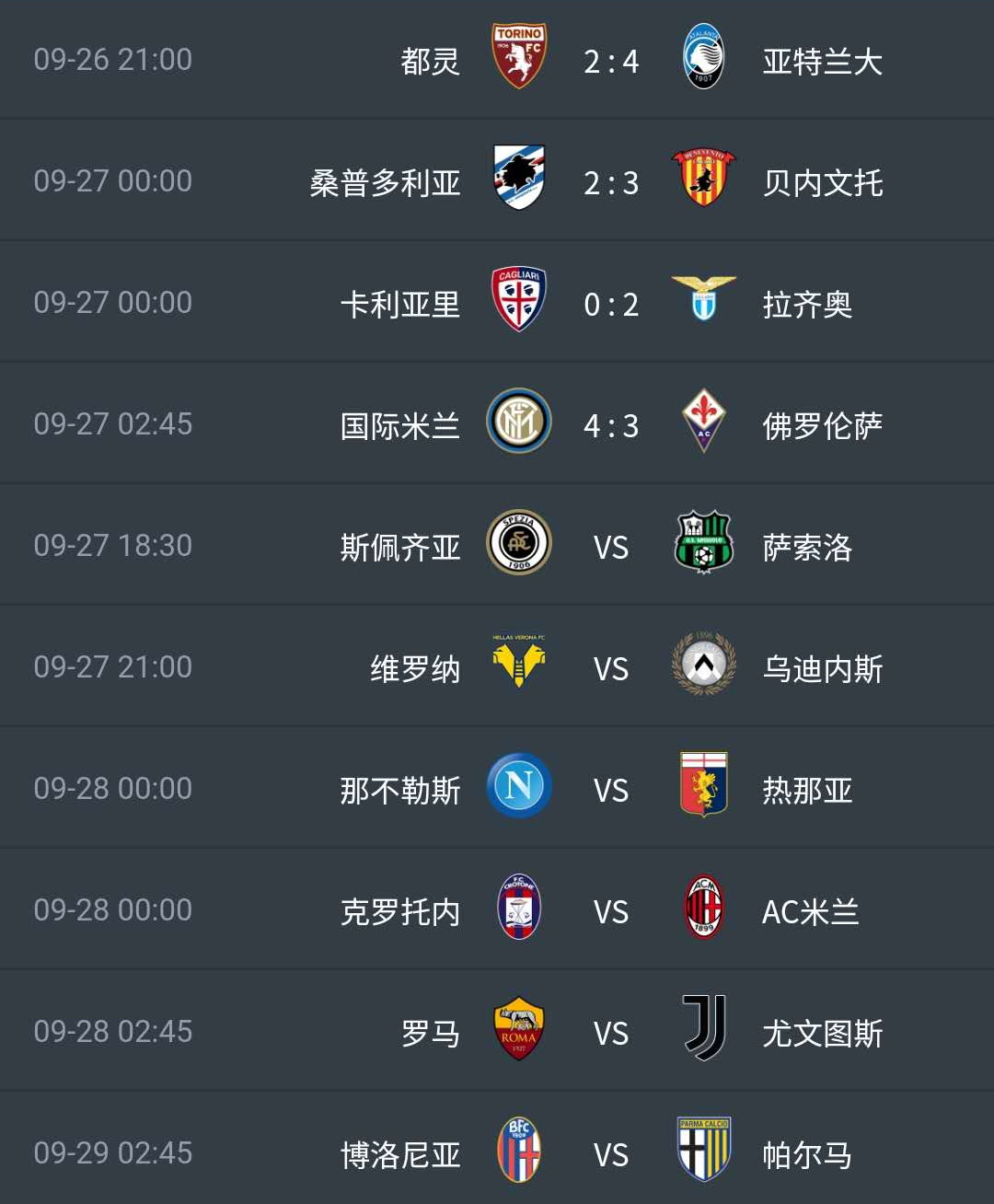
Task: Open the 桑普多利亚 vs 贝内文托 match
Action: [611, 182]
